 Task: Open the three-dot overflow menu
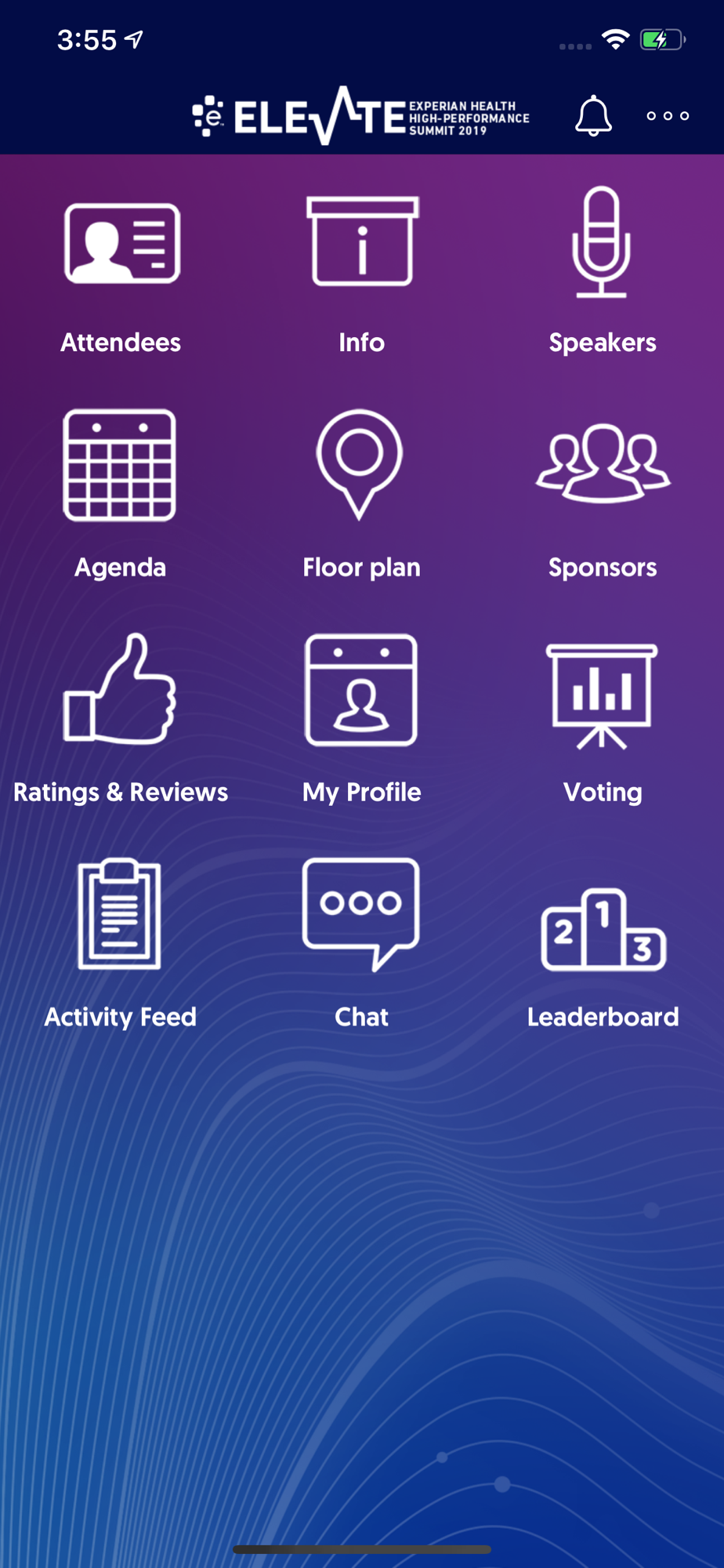point(668,116)
